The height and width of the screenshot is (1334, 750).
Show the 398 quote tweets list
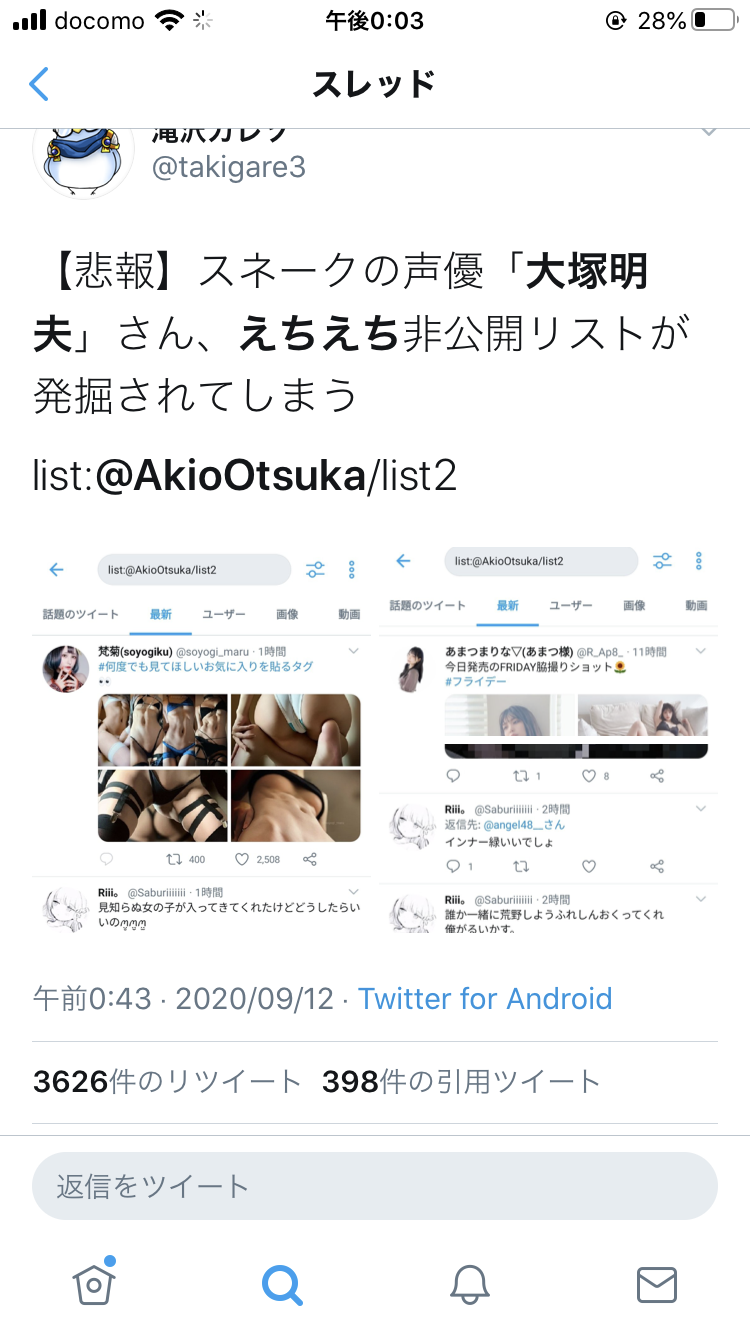[x=461, y=1081]
